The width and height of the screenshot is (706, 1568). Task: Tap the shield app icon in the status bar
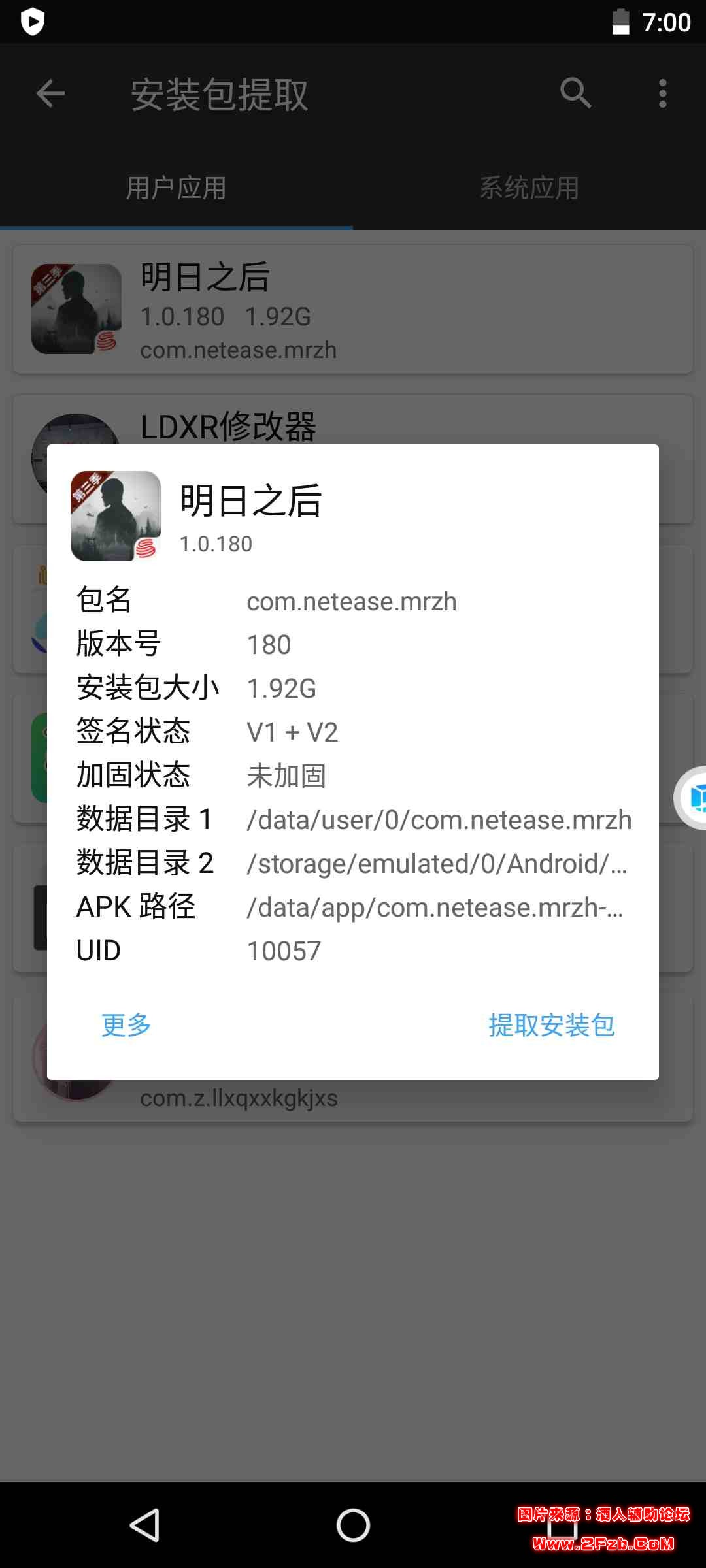point(33,22)
